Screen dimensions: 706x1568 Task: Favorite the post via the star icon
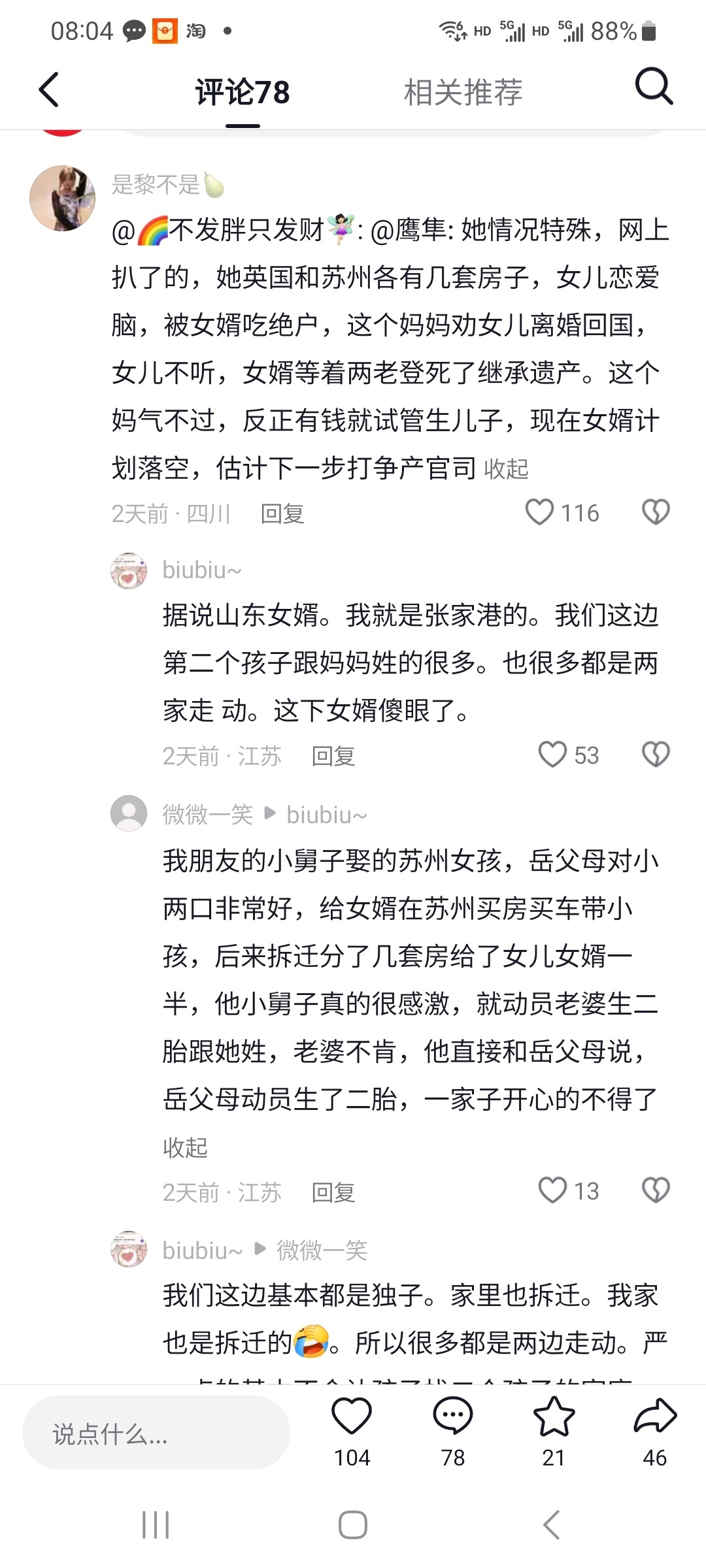[554, 1418]
